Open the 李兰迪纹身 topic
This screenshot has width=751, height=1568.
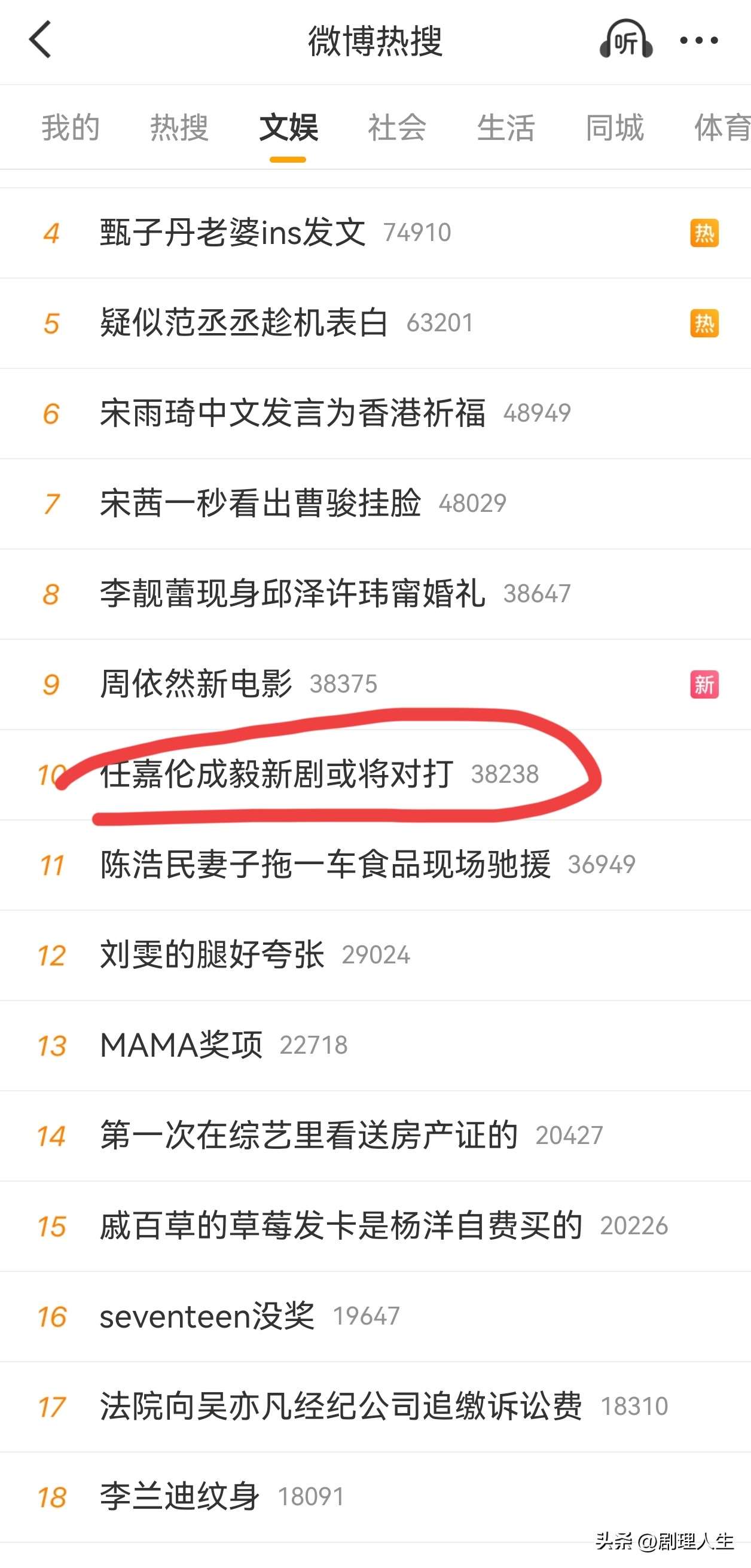click(180, 1497)
